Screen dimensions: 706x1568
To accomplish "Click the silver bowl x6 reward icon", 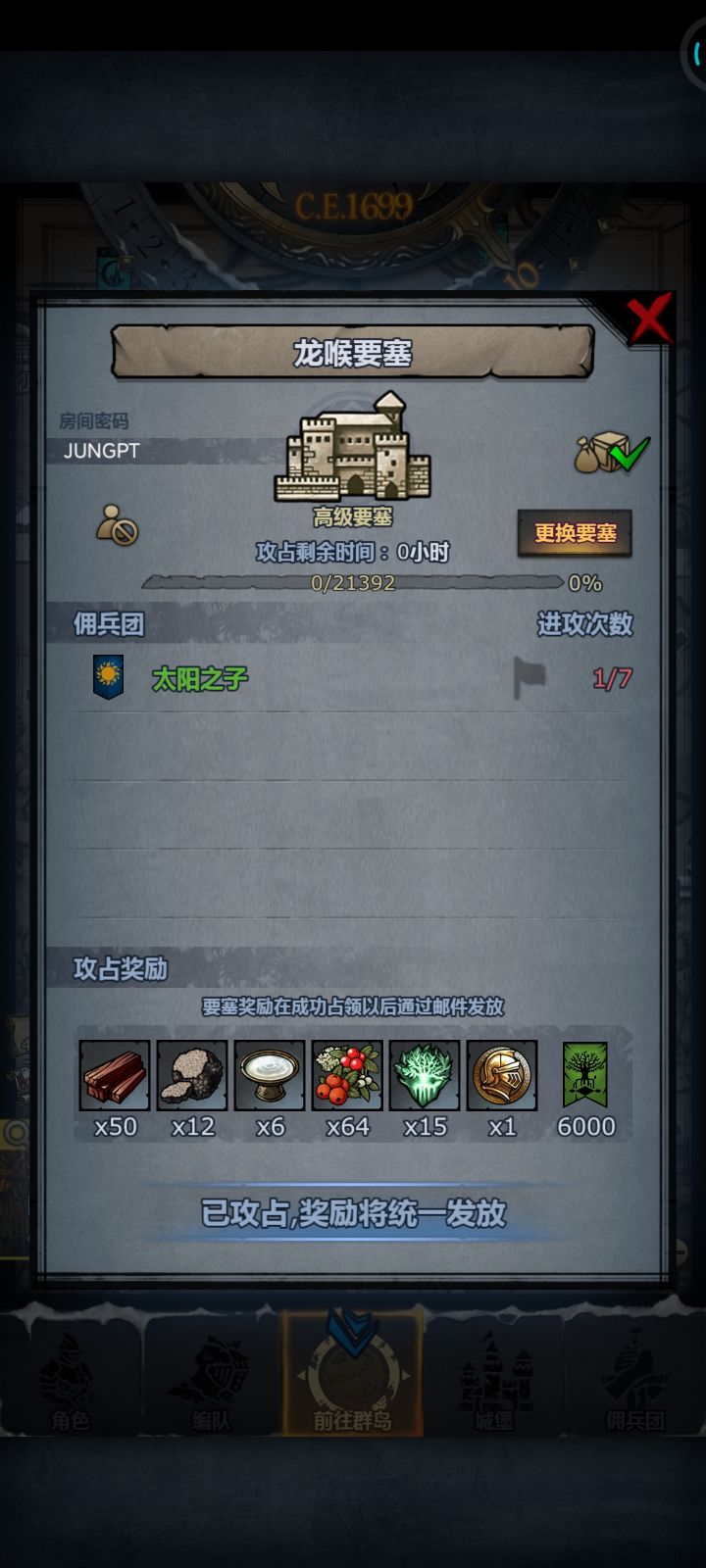I will [x=269, y=1078].
